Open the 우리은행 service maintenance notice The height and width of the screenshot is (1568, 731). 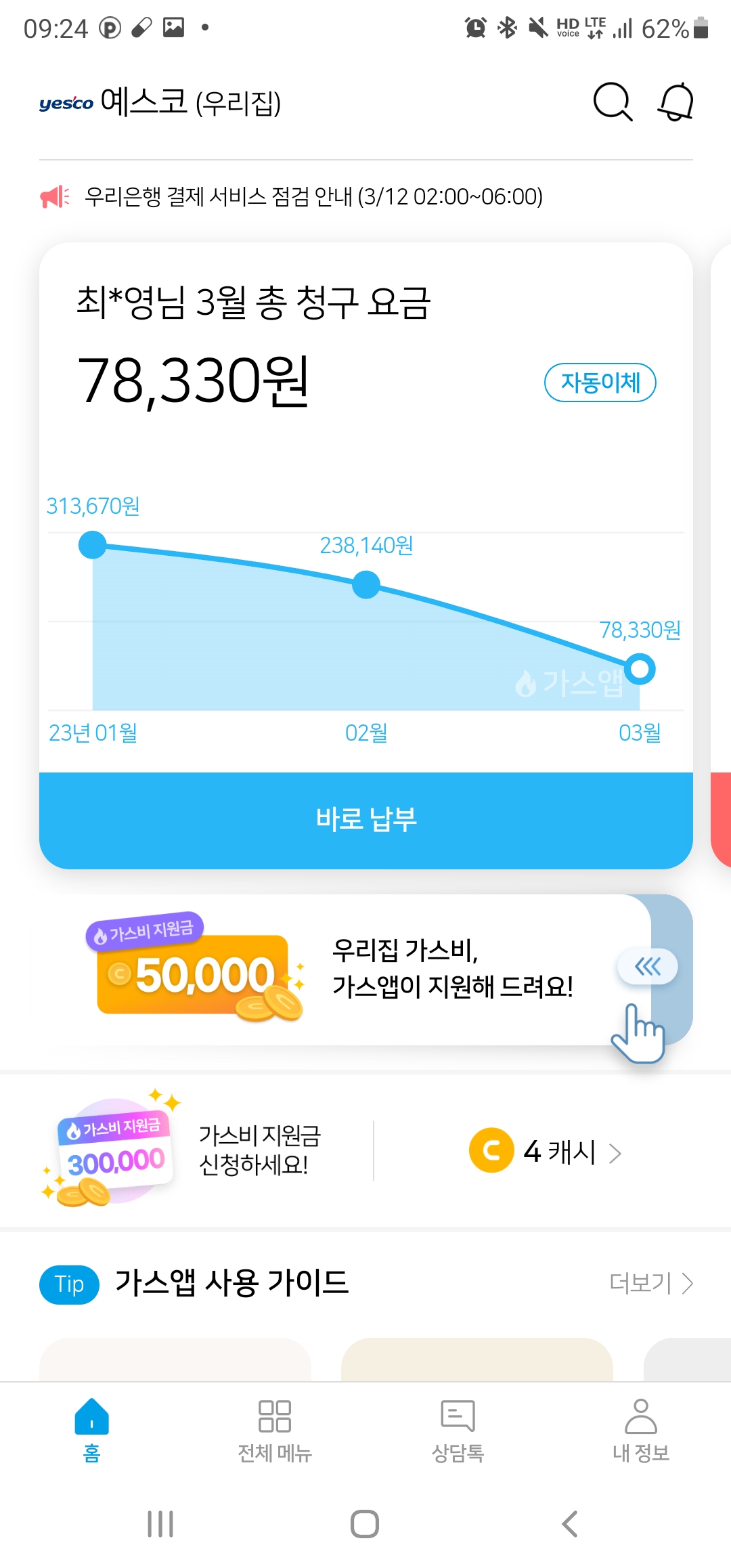click(x=313, y=197)
